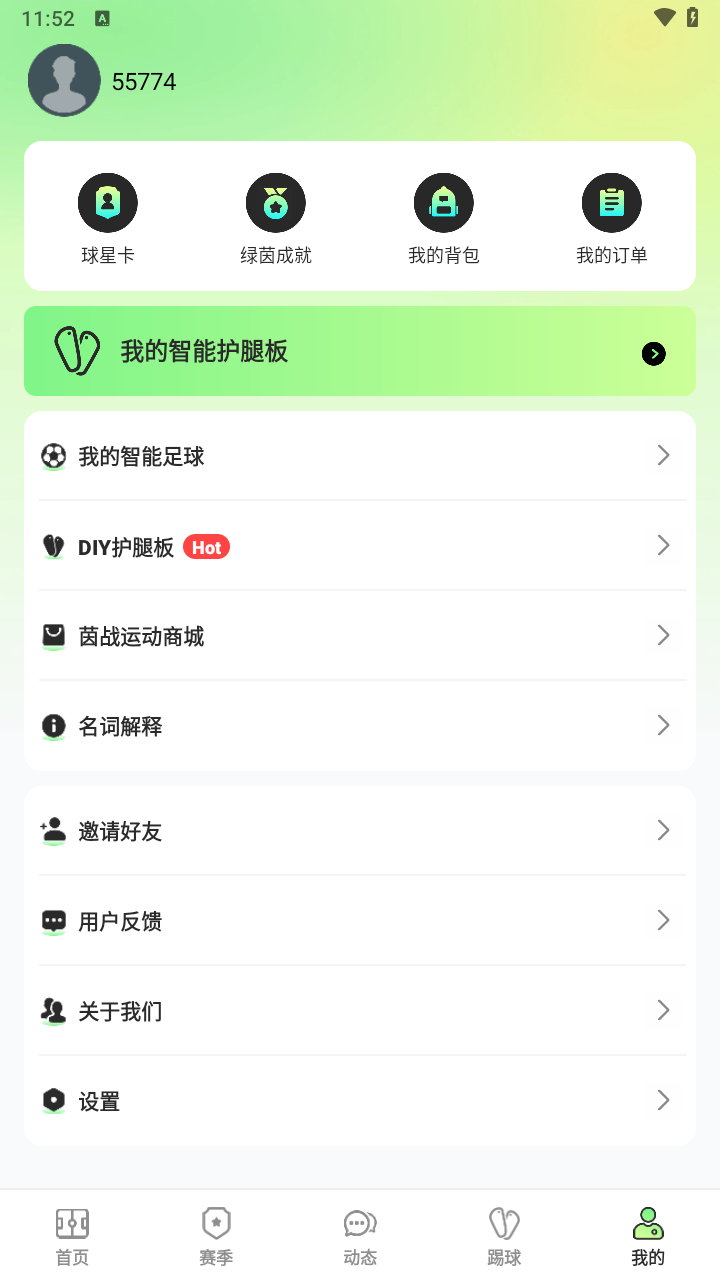The height and width of the screenshot is (1280, 720).
Task: Open 我的背包 backpack icon
Action: 444,202
